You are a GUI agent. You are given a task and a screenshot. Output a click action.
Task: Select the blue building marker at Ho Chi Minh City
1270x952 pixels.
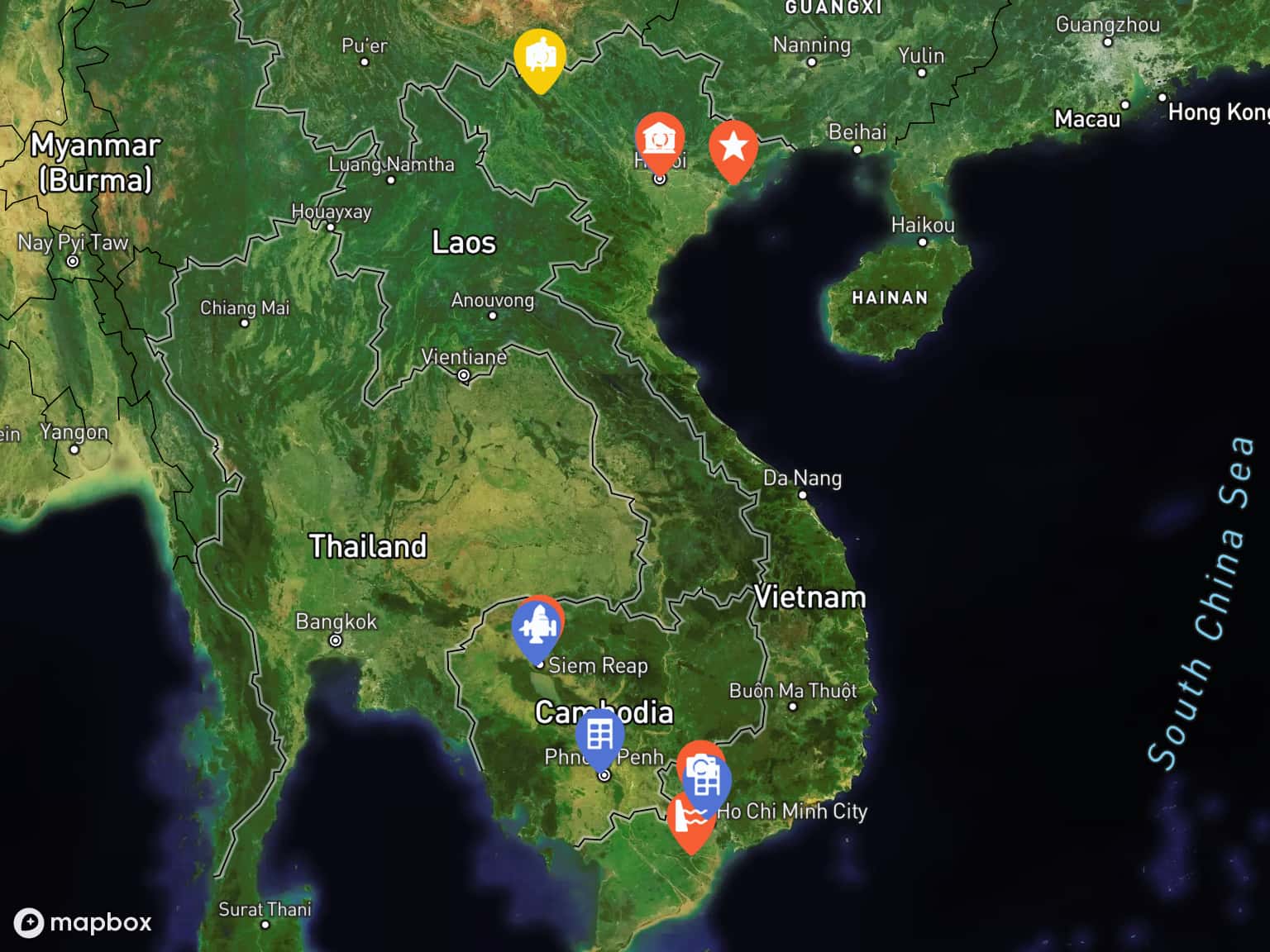[708, 783]
